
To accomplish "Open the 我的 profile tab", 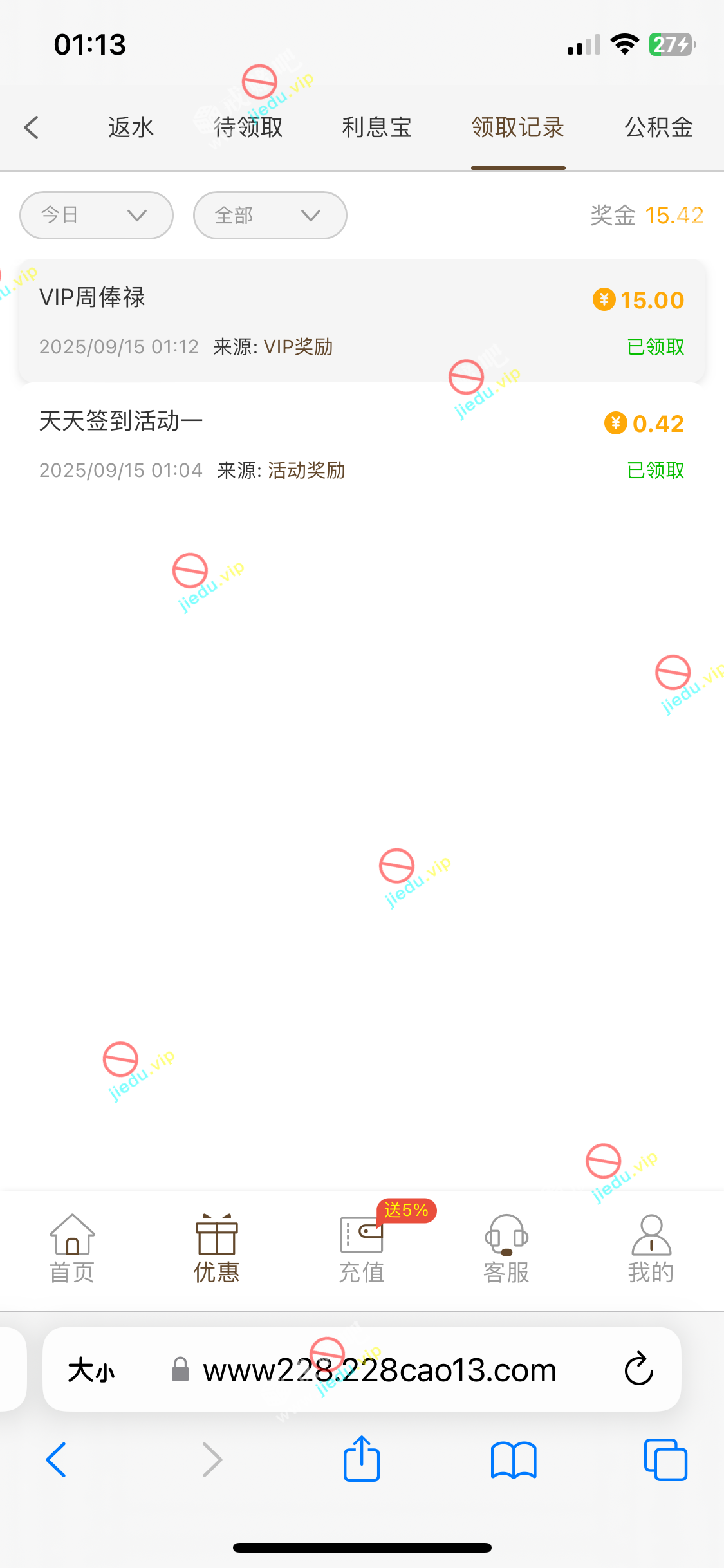I will click(x=651, y=1249).
